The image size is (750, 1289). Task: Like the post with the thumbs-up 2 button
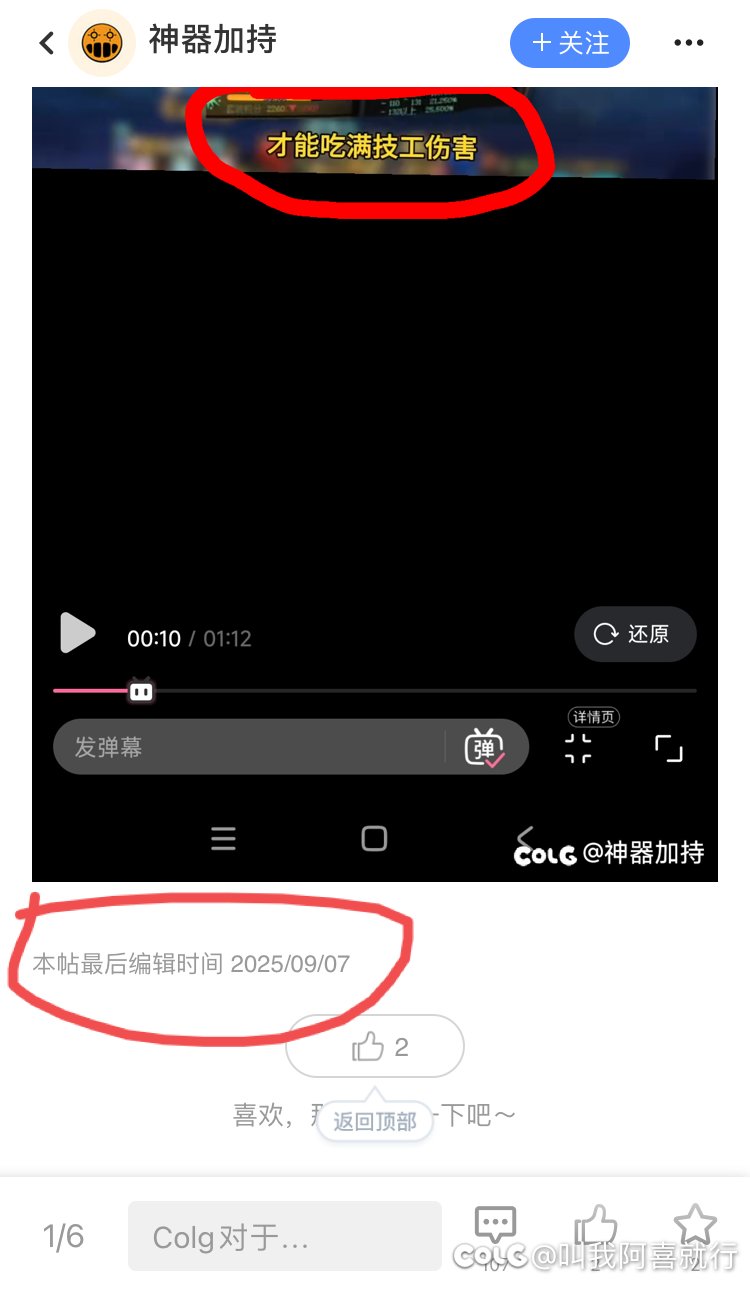pos(375,1046)
